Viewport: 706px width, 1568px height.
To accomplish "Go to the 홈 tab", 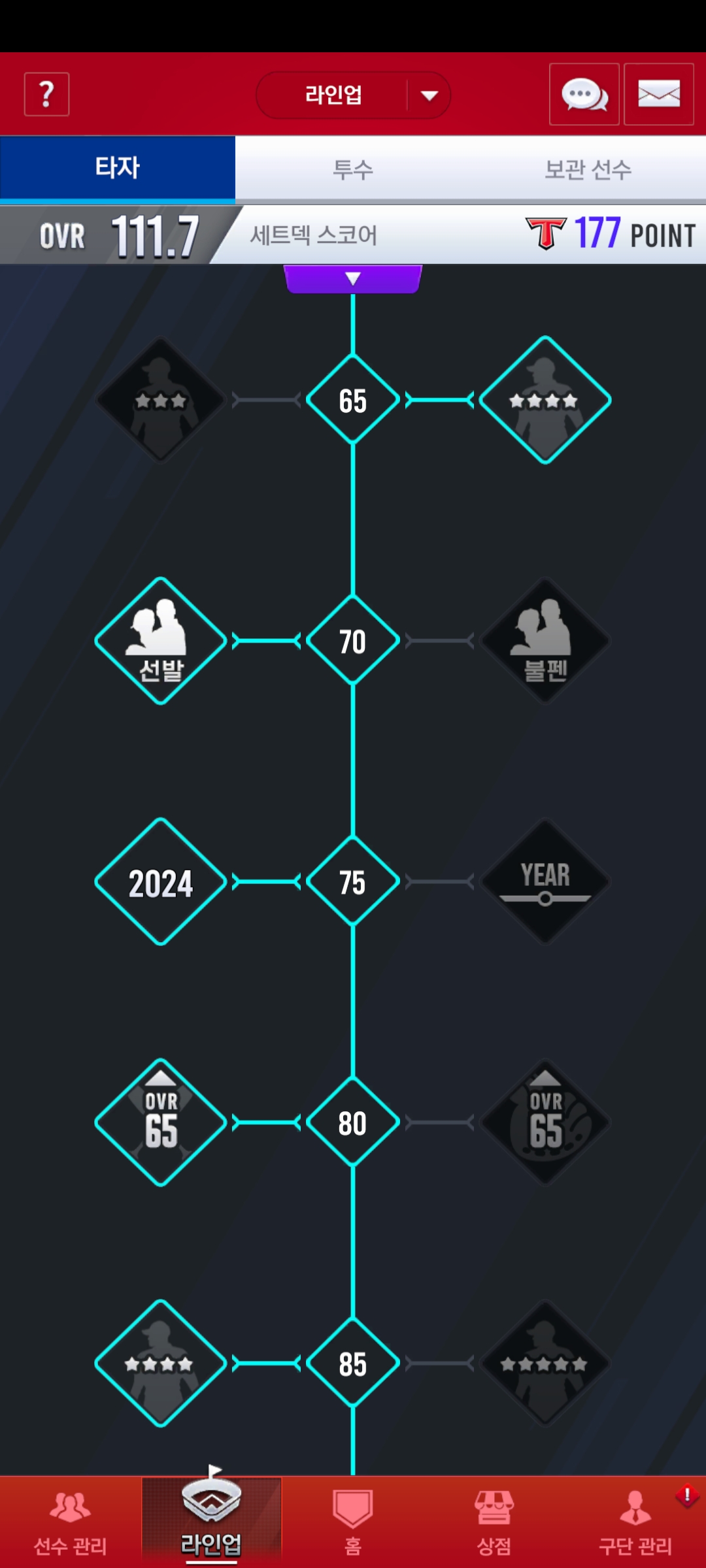I will pos(353,1522).
